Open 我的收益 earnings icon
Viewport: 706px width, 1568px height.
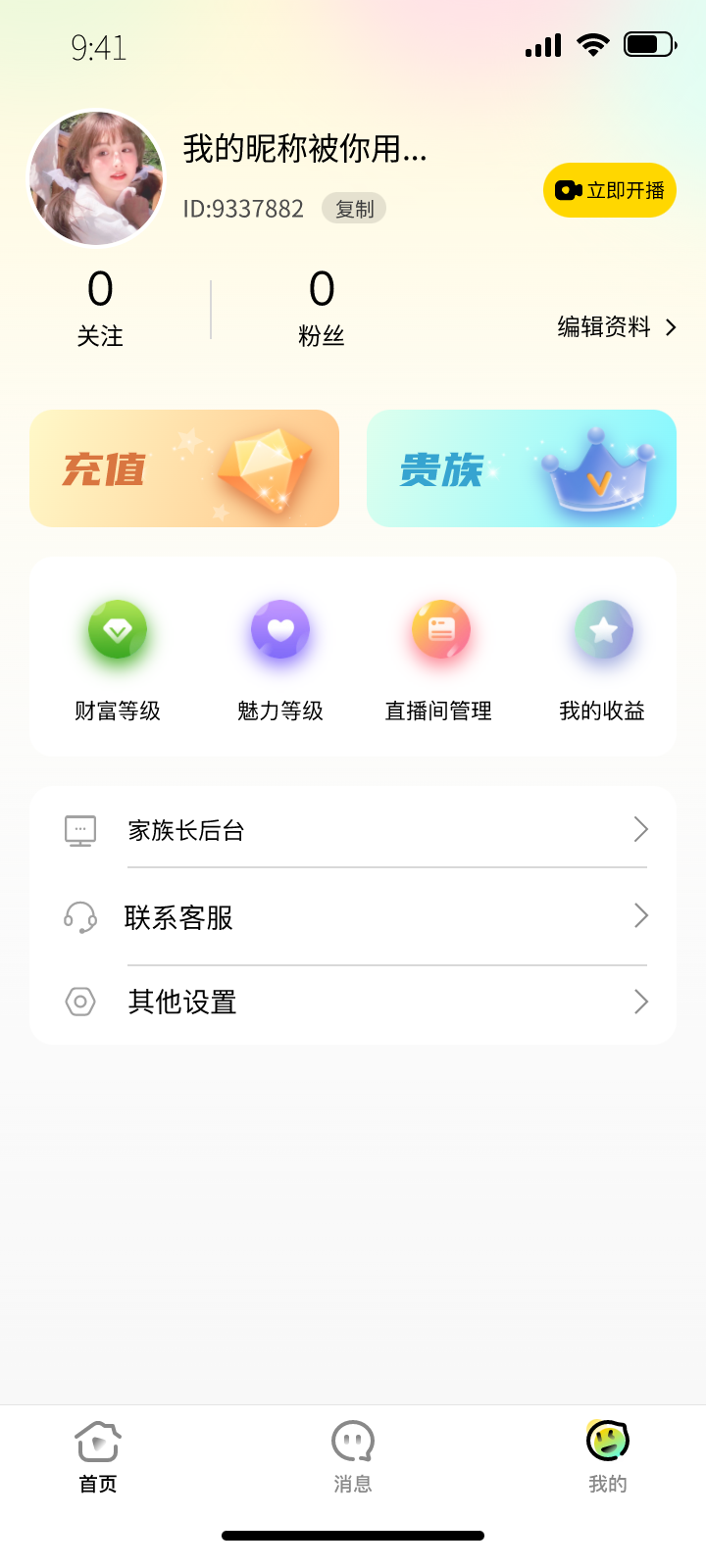point(602,630)
